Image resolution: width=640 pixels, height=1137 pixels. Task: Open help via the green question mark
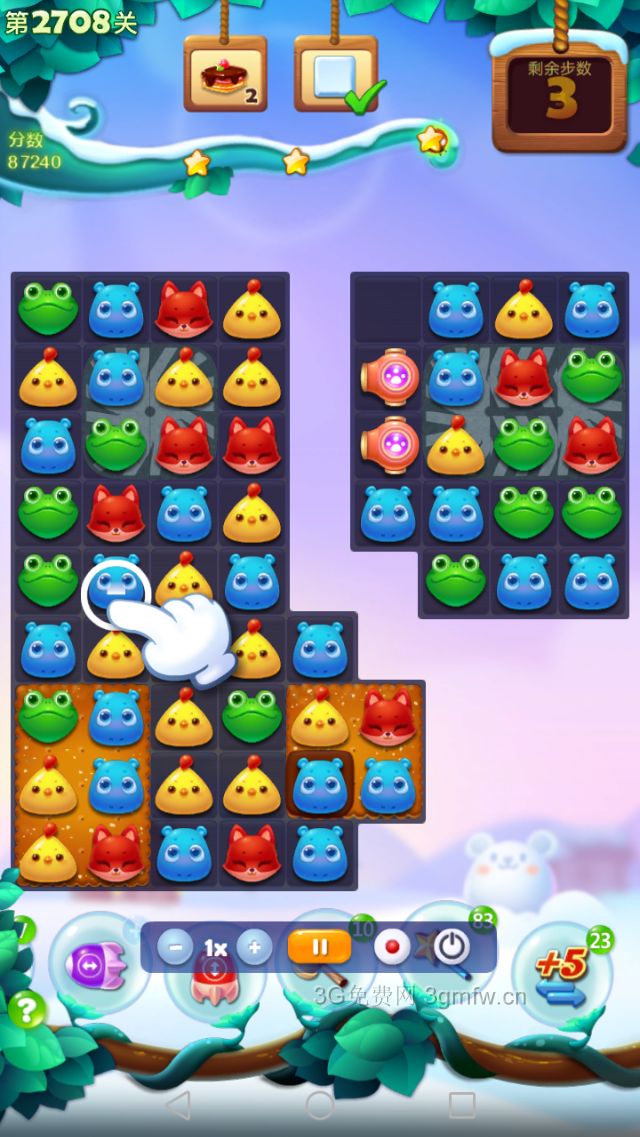[27, 1010]
